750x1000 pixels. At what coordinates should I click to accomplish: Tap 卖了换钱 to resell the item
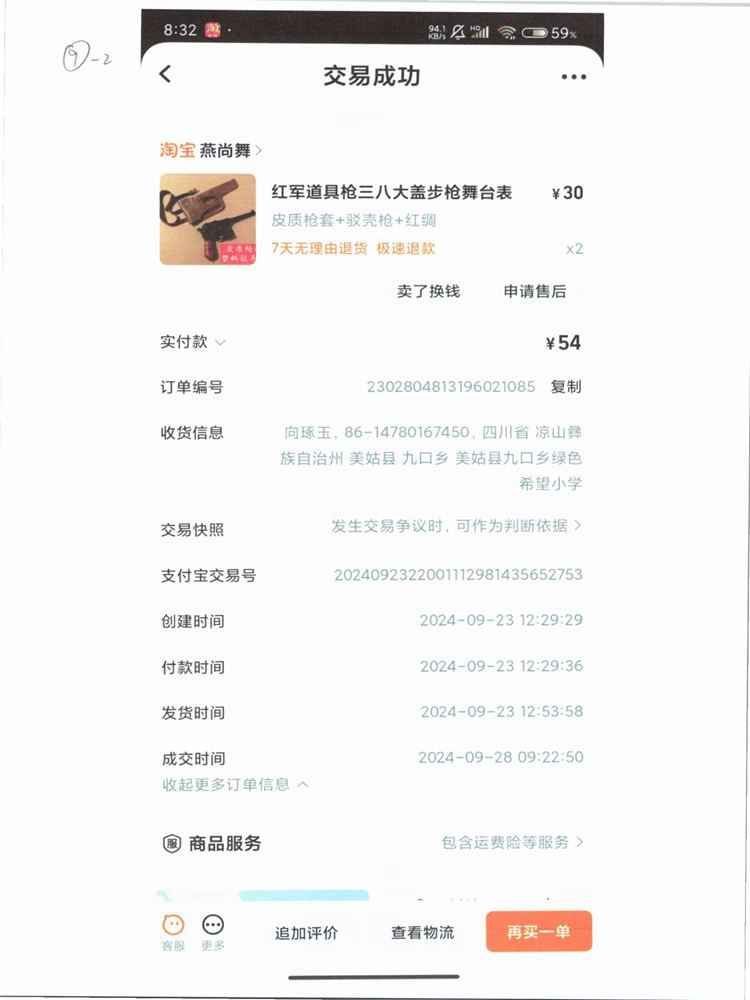pos(428,291)
